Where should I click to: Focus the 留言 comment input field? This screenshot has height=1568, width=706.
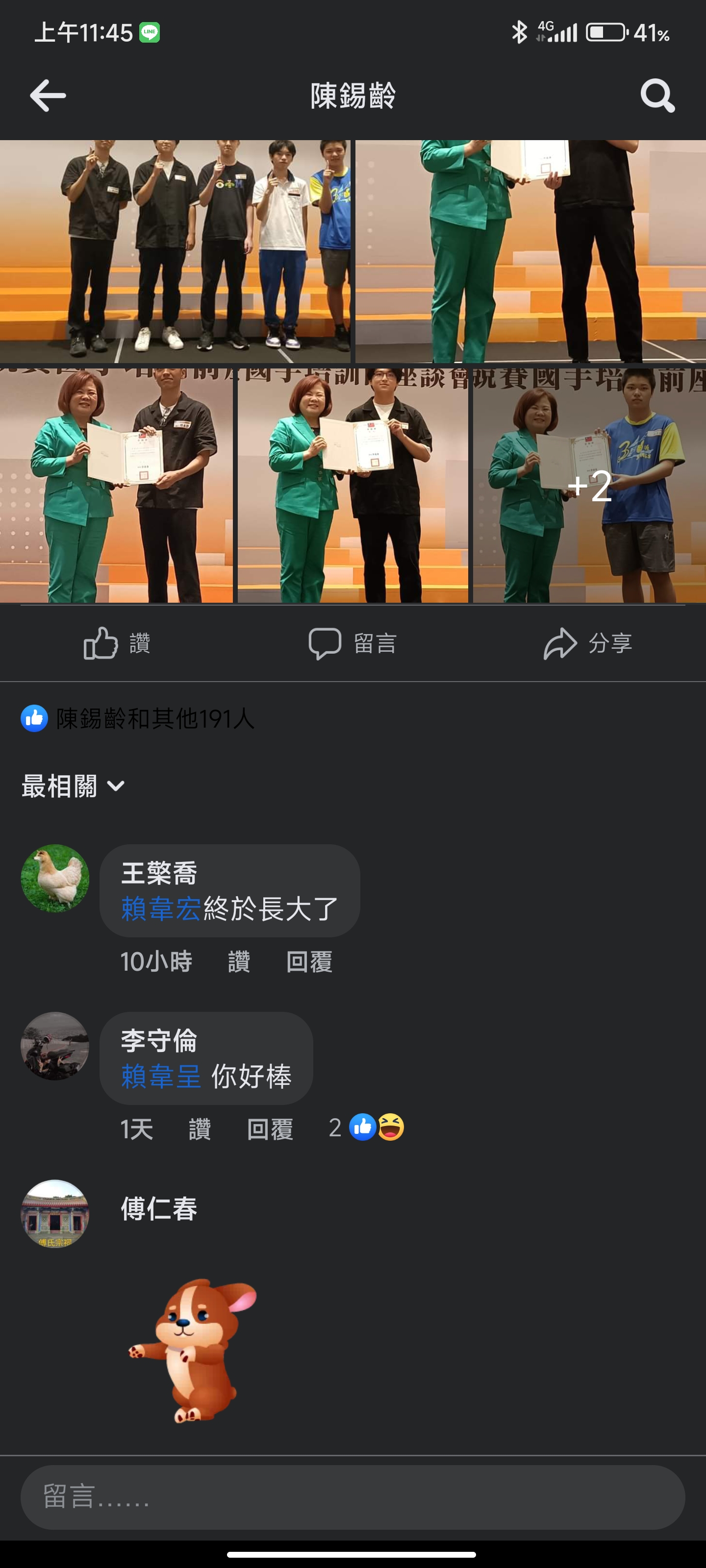point(353,1497)
